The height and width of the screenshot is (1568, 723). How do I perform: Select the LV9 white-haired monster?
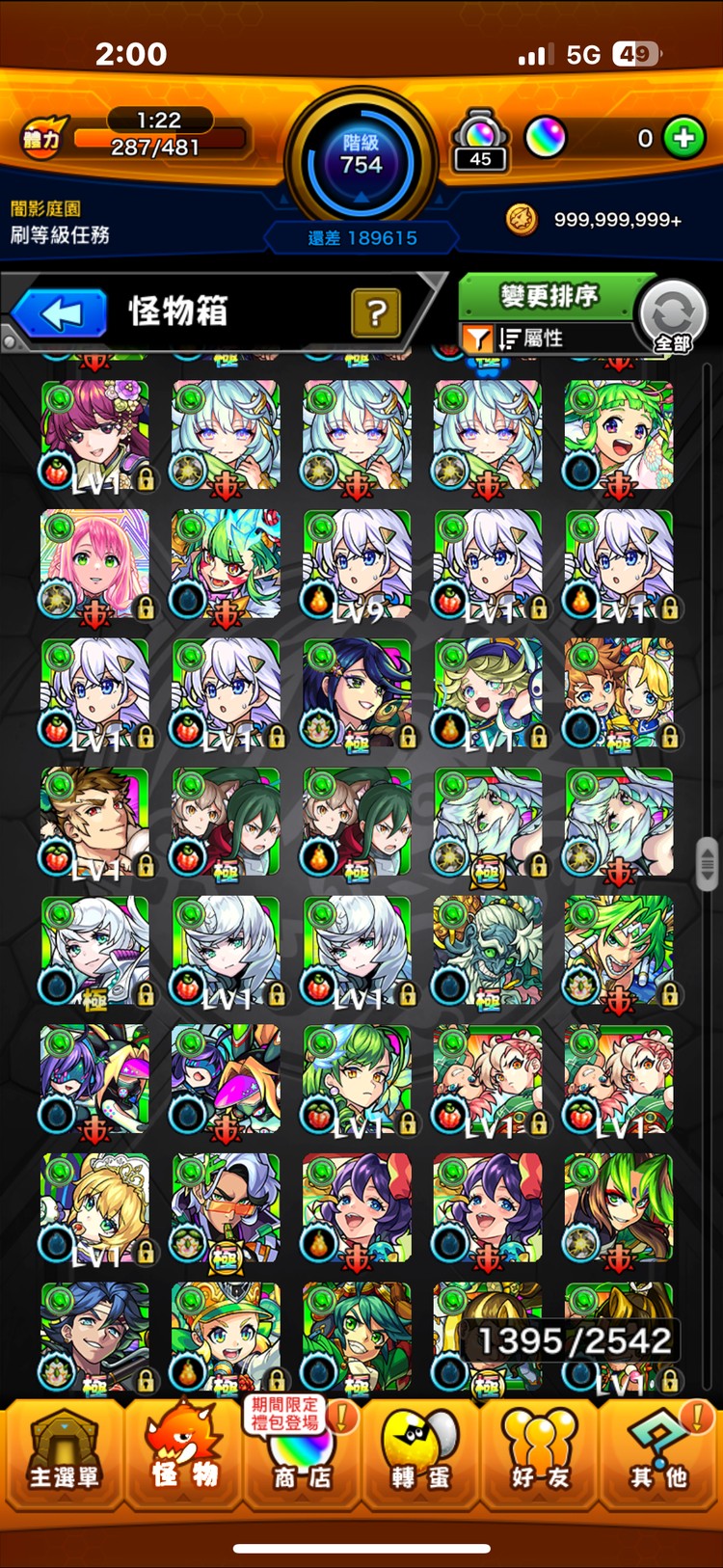357,563
